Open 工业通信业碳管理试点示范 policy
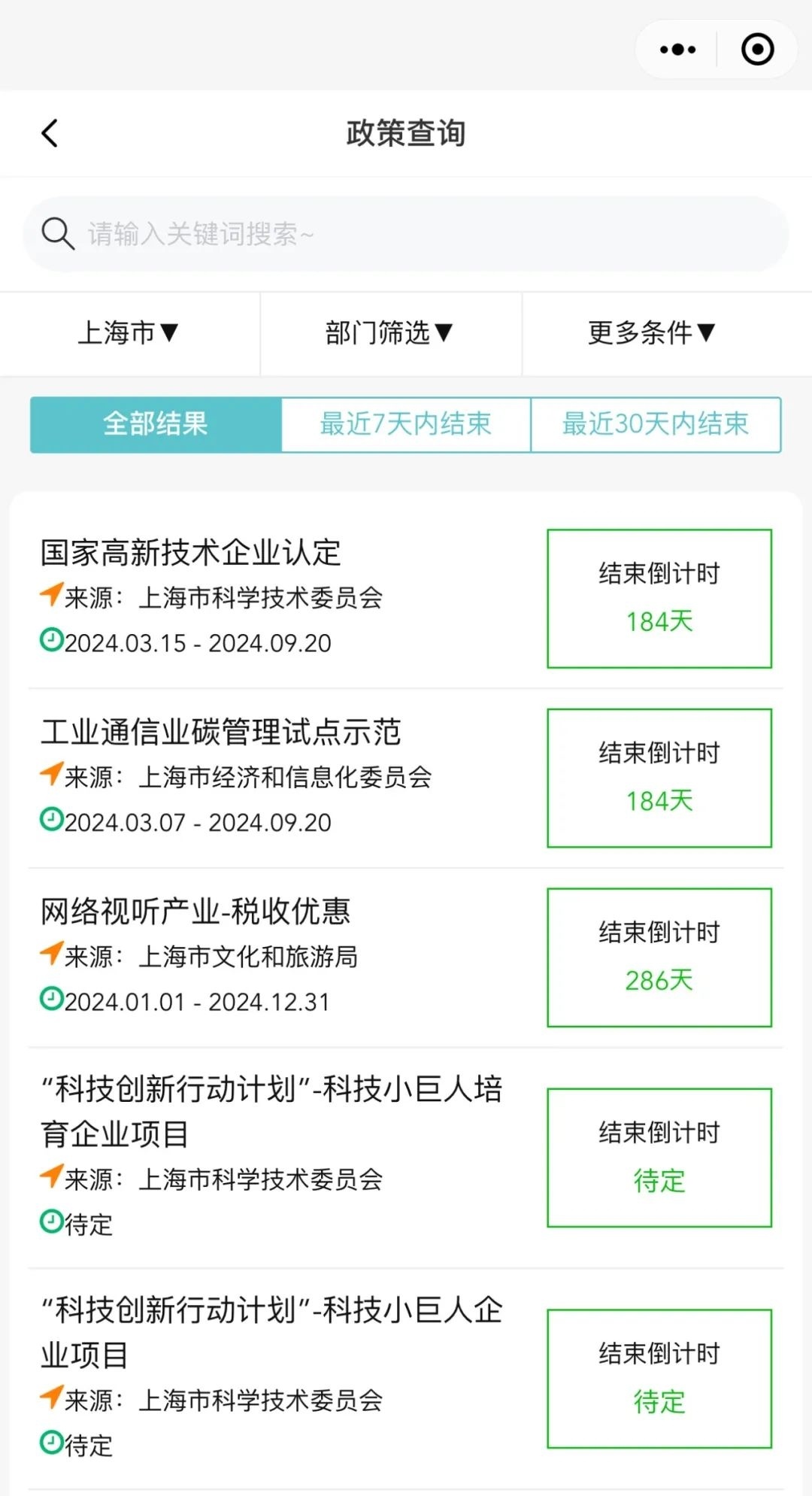This screenshot has width=812, height=1496. click(x=221, y=732)
